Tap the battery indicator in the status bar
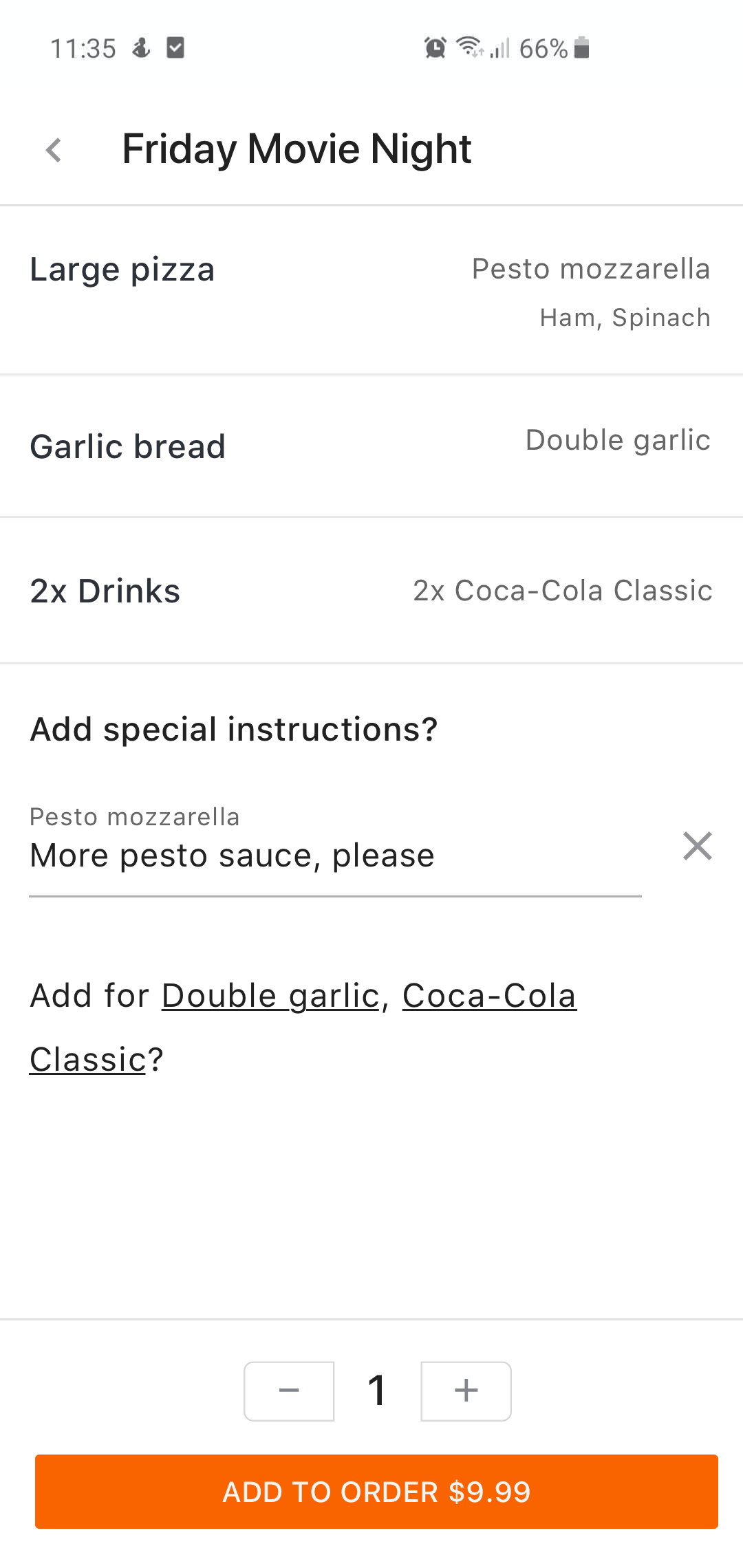This screenshot has height=1568, width=743. 580,48
